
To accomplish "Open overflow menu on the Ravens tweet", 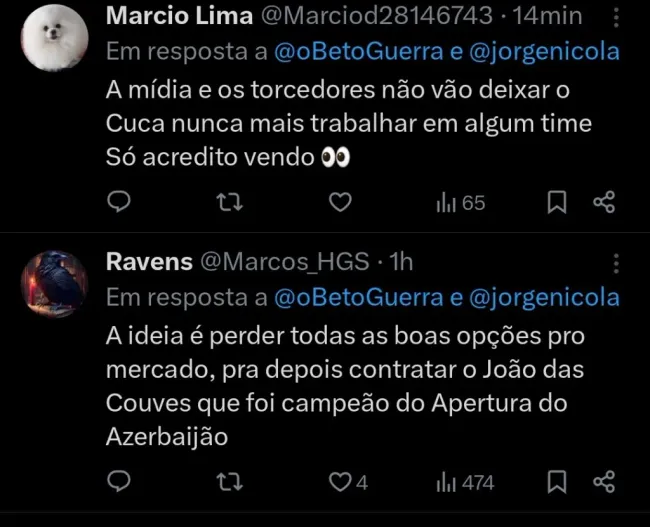I will pyautogui.click(x=615, y=264).
